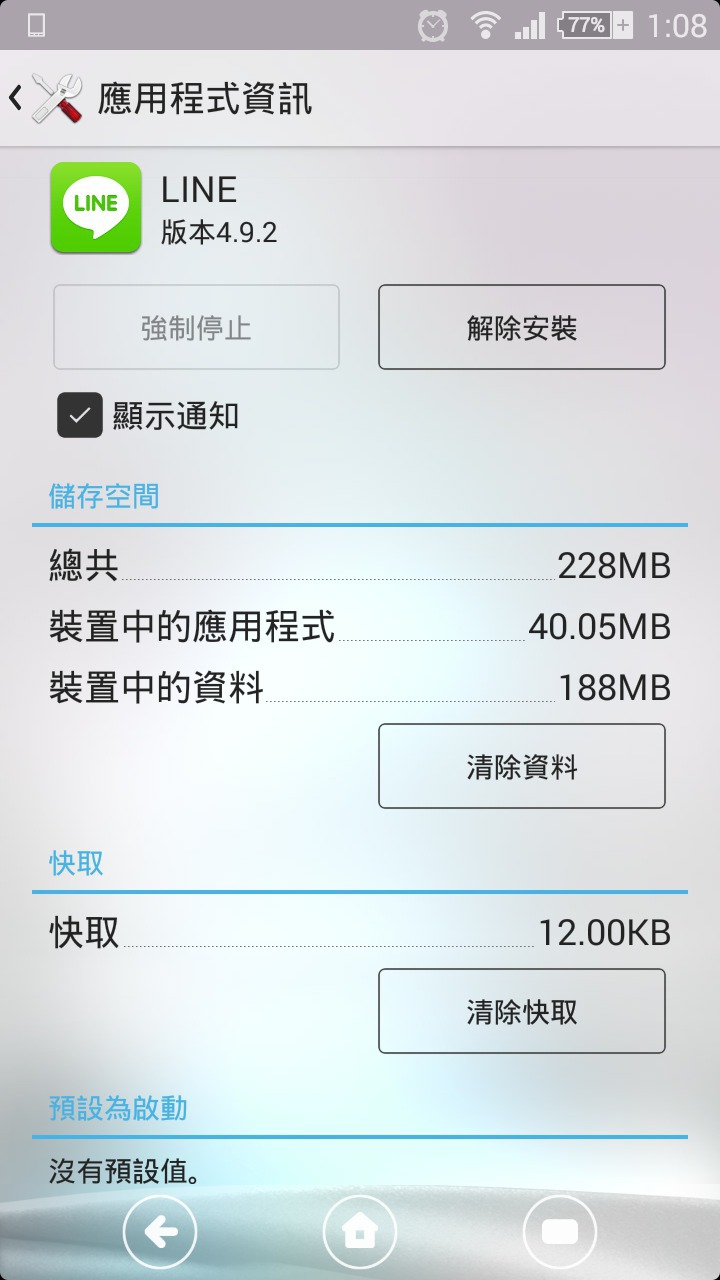
Task: Uncheck the 顯示通知 checkbox
Action: (x=80, y=415)
